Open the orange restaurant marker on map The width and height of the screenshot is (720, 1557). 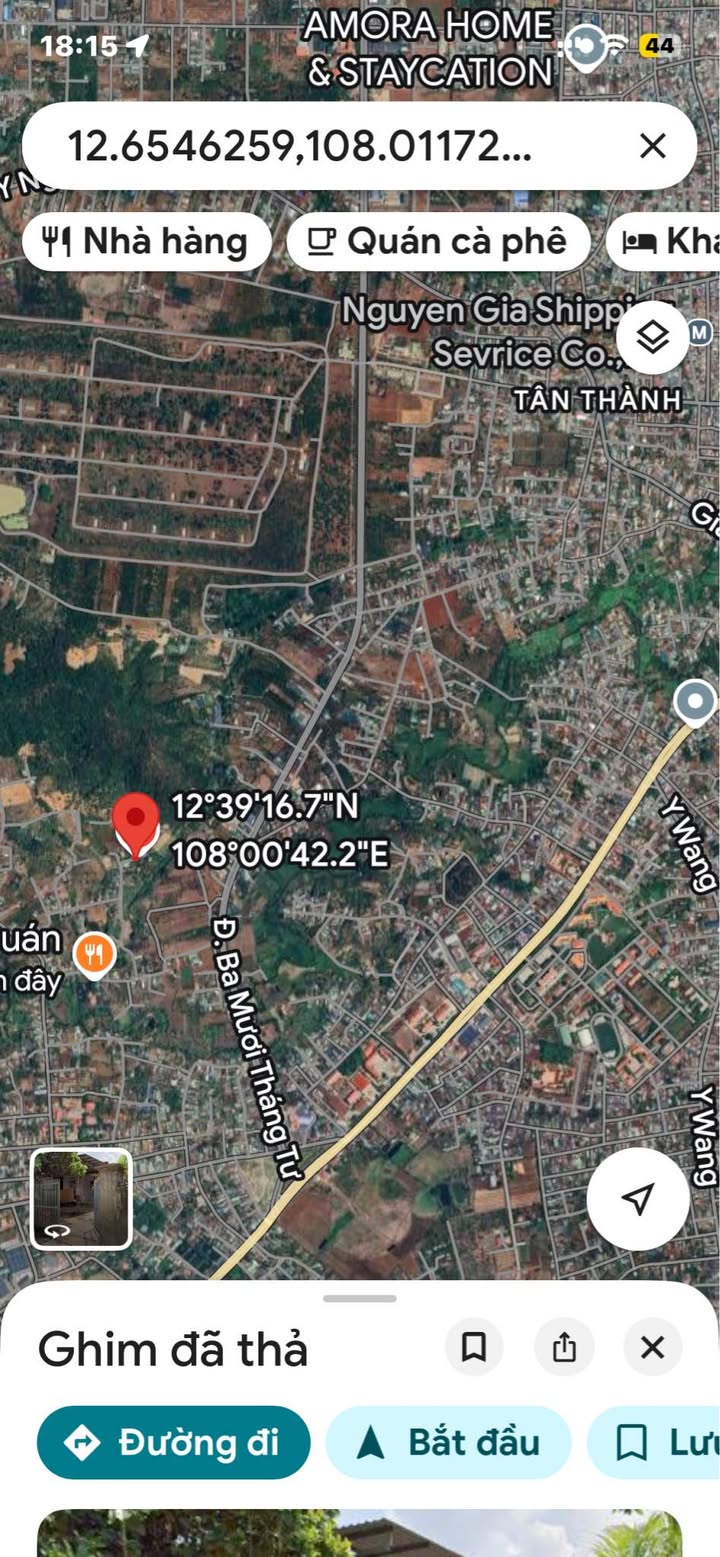[x=94, y=955]
